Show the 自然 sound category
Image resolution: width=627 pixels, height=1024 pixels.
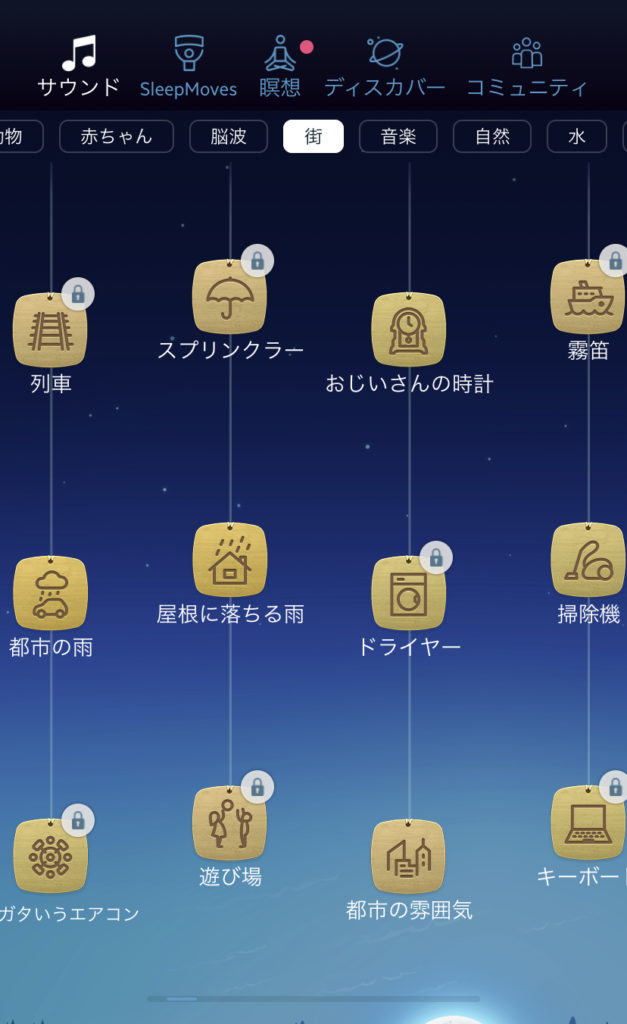[x=492, y=136]
